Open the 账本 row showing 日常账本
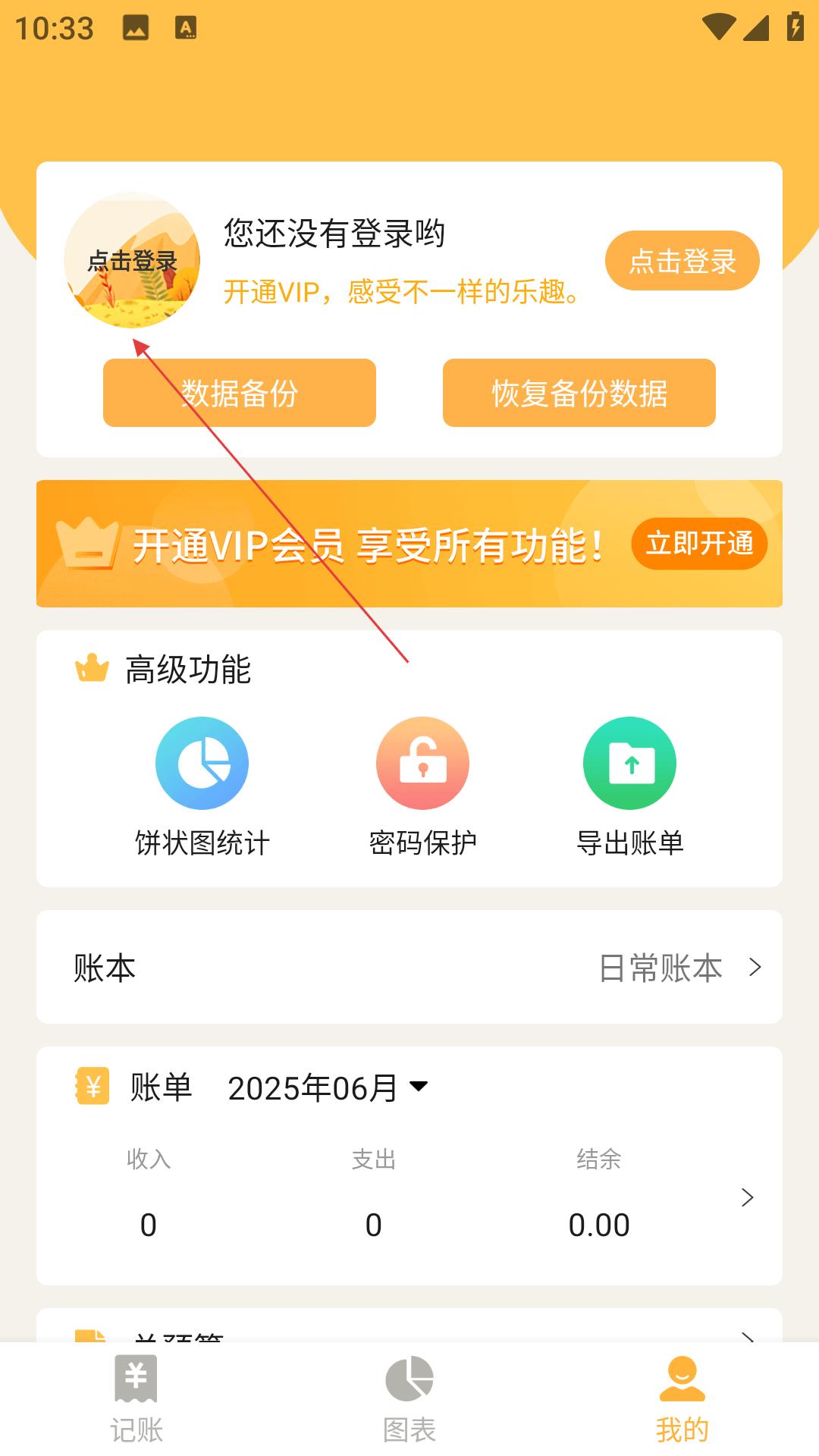Viewport: 819px width, 1456px height. 409,968
